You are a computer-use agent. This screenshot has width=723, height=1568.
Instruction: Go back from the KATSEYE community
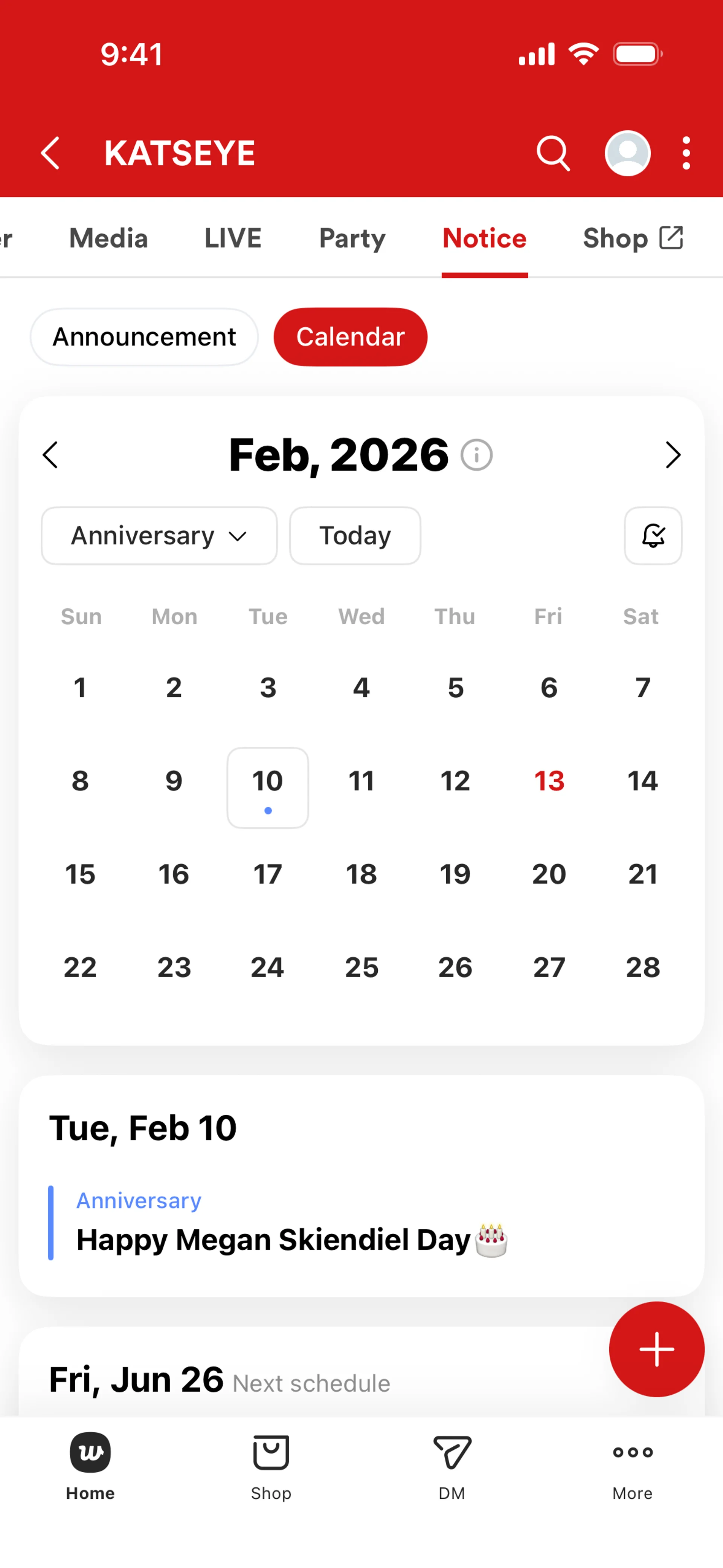pyautogui.click(x=50, y=153)
